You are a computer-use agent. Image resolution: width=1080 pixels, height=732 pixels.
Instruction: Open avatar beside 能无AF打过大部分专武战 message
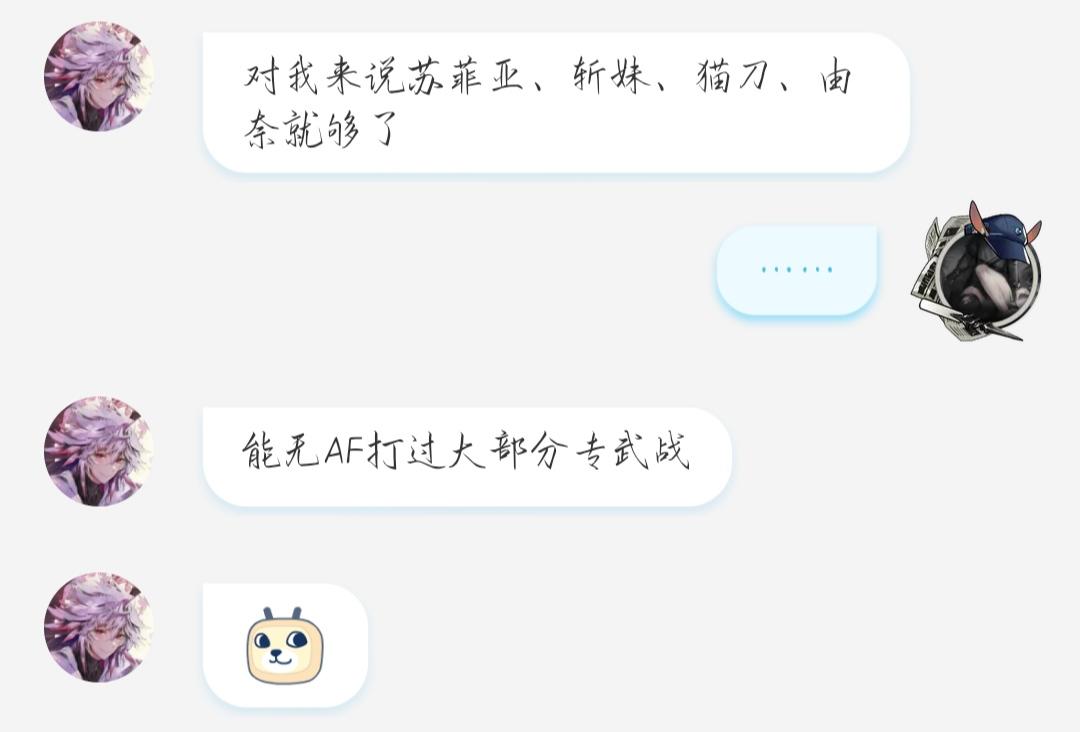point(99,451)
